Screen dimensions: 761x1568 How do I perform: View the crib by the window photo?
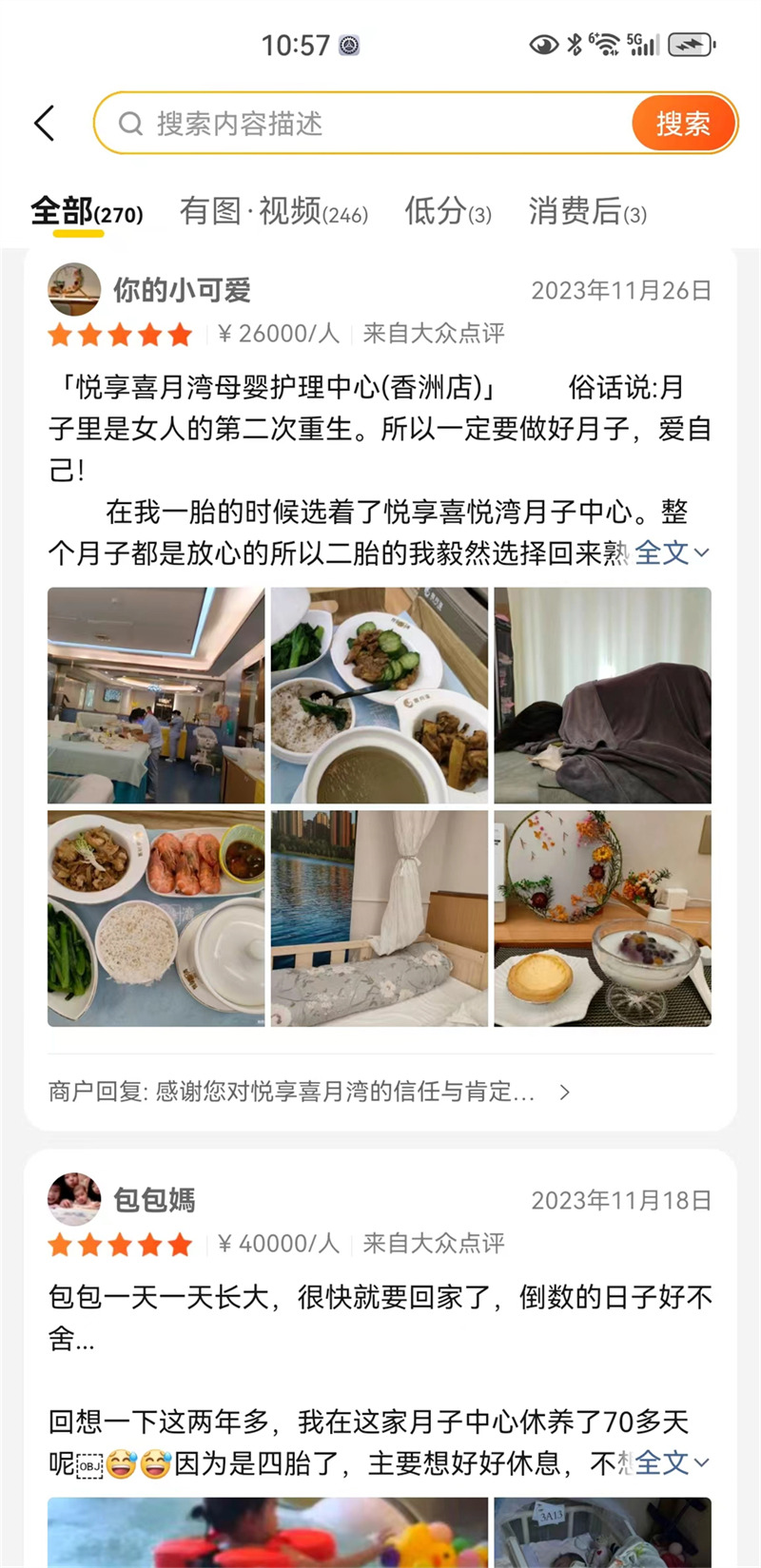(380, 918)
